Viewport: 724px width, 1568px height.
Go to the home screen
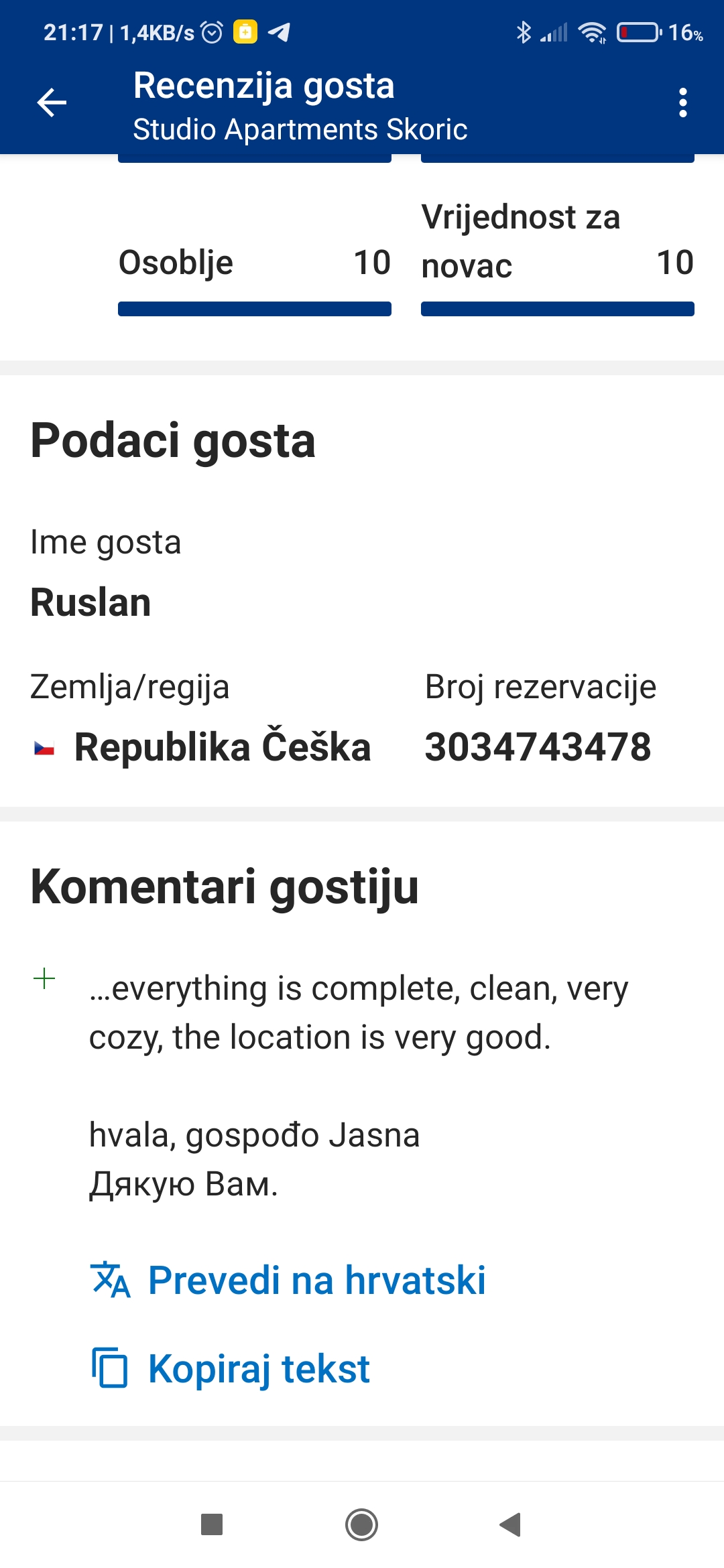tap(362, 1524)
